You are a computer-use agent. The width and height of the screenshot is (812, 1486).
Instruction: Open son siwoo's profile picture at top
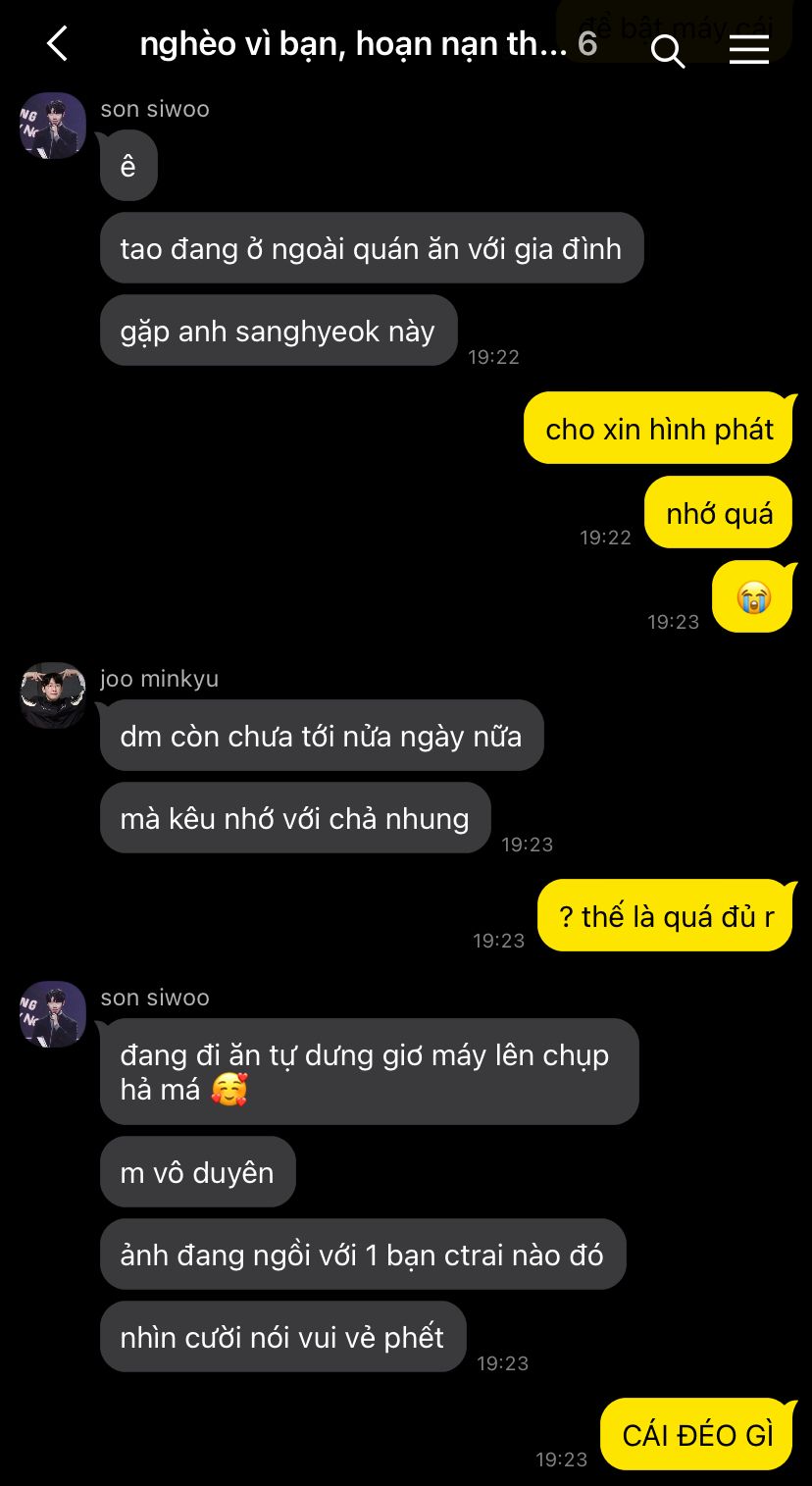pos(53,126)
